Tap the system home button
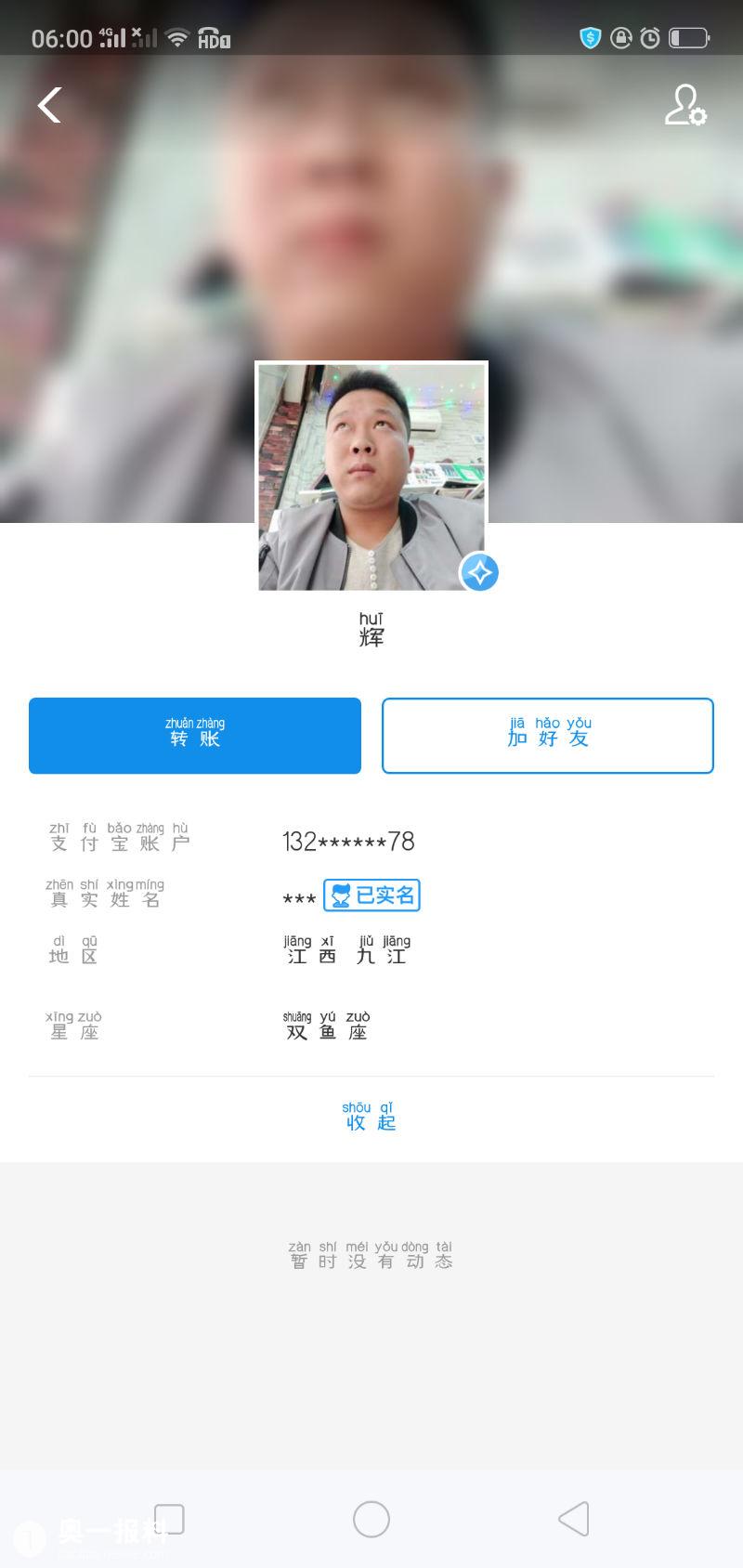This screenshot has height=1568, width=743. click(x=371, y=1519)
